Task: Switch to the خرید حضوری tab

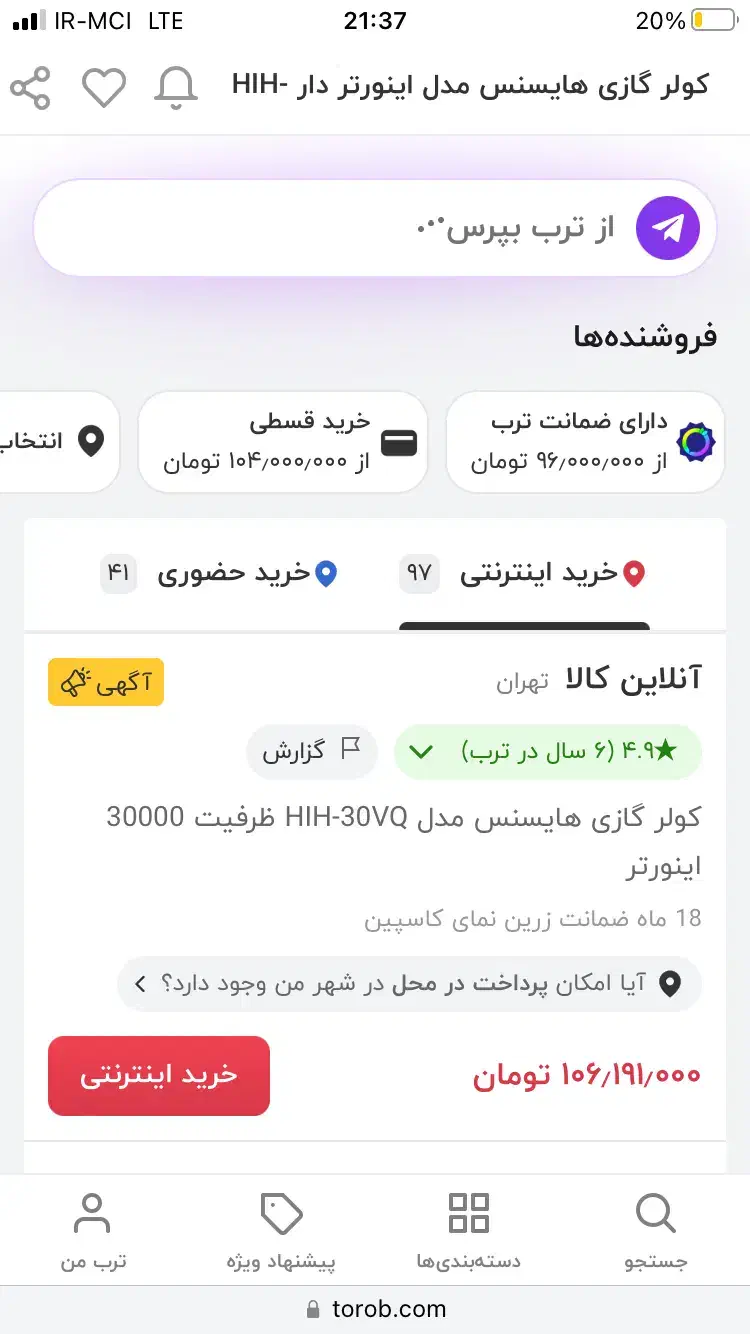Action: tap(235, 574)
